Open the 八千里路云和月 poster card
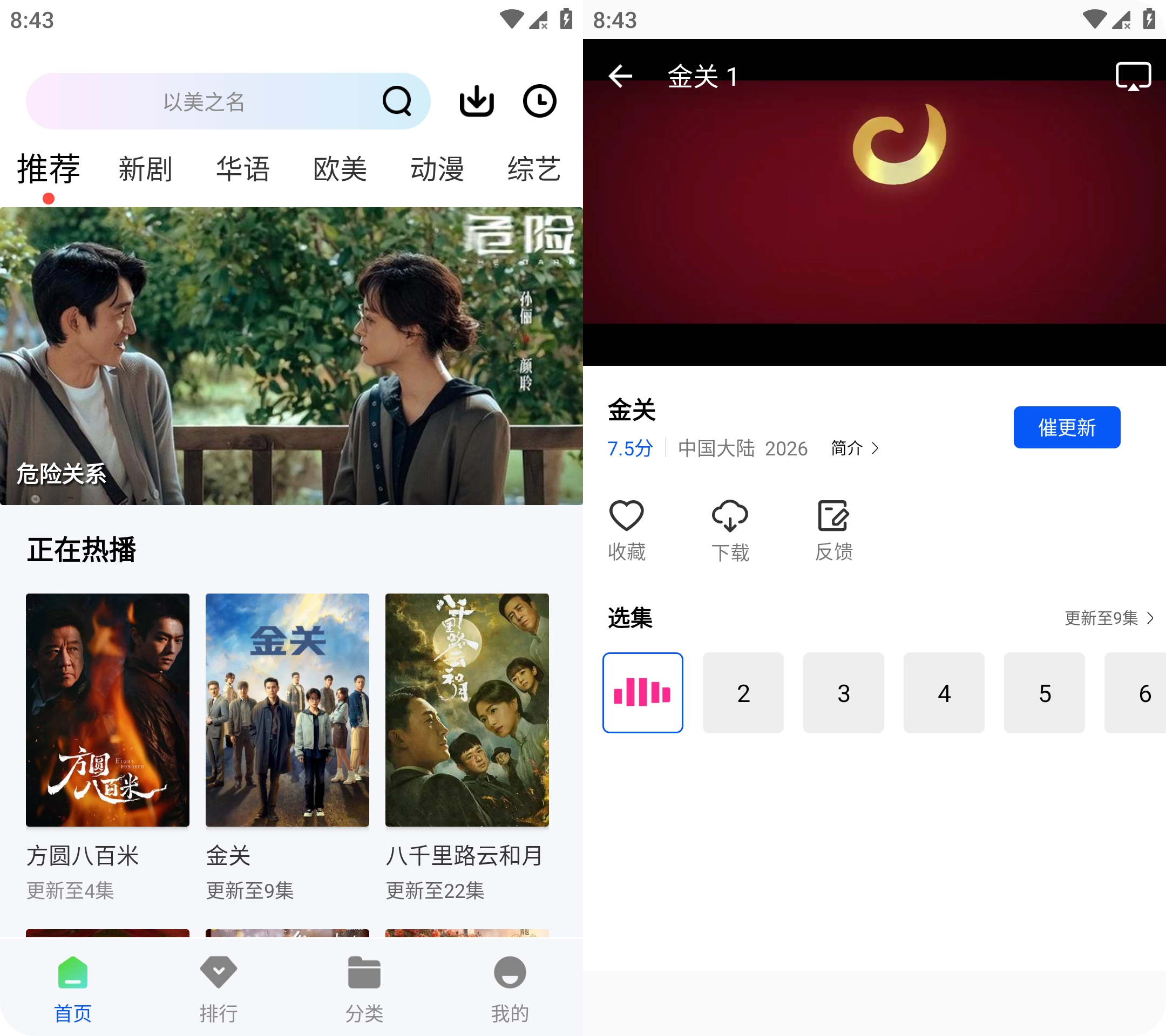Image resolution: width=1166 pixels, height=1036 pixels. [466, 710]
